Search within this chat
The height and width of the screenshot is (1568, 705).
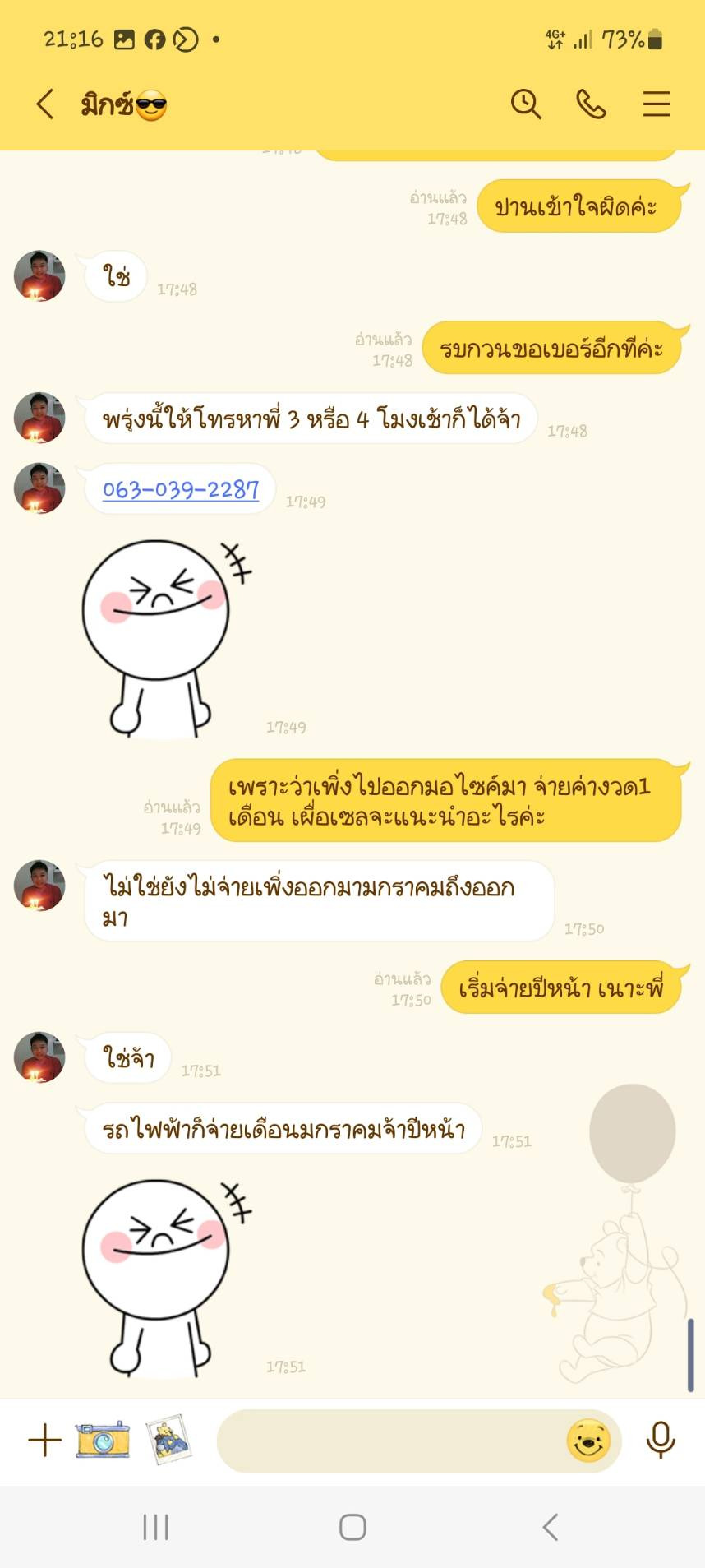(x=526, y=104)
